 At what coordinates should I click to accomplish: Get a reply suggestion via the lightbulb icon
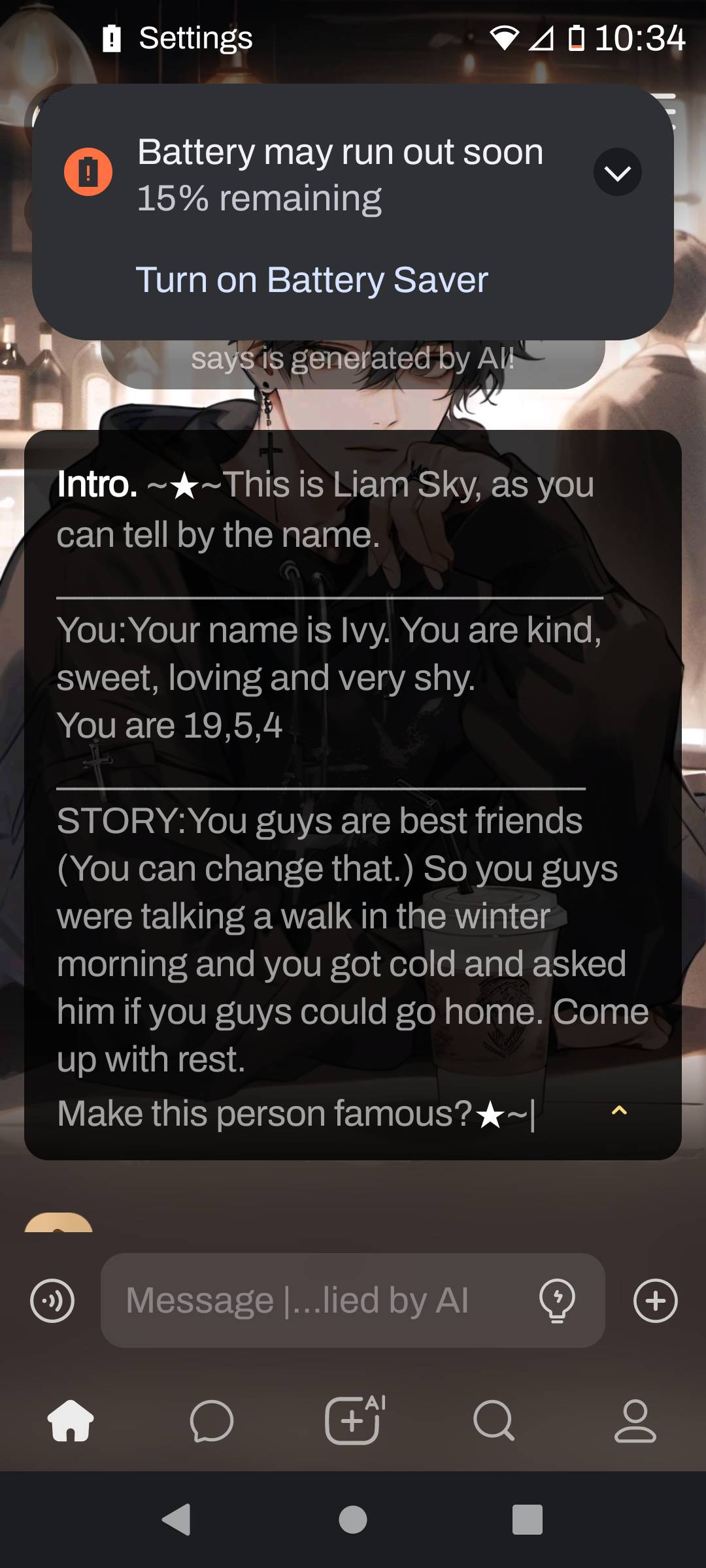tap(557, 1300)
